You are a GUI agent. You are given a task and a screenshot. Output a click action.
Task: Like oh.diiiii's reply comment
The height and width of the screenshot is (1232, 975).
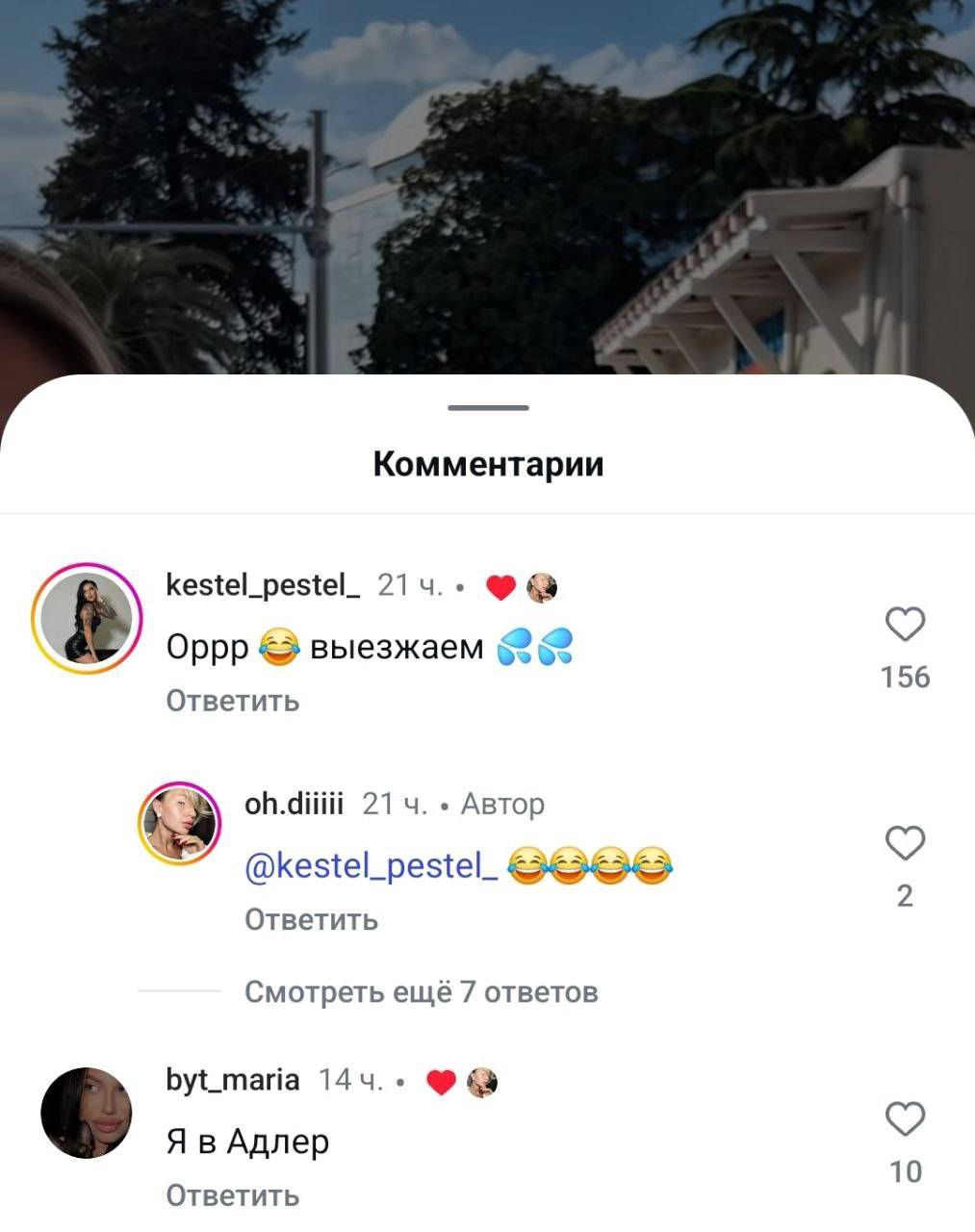click(x=905, y=843)
